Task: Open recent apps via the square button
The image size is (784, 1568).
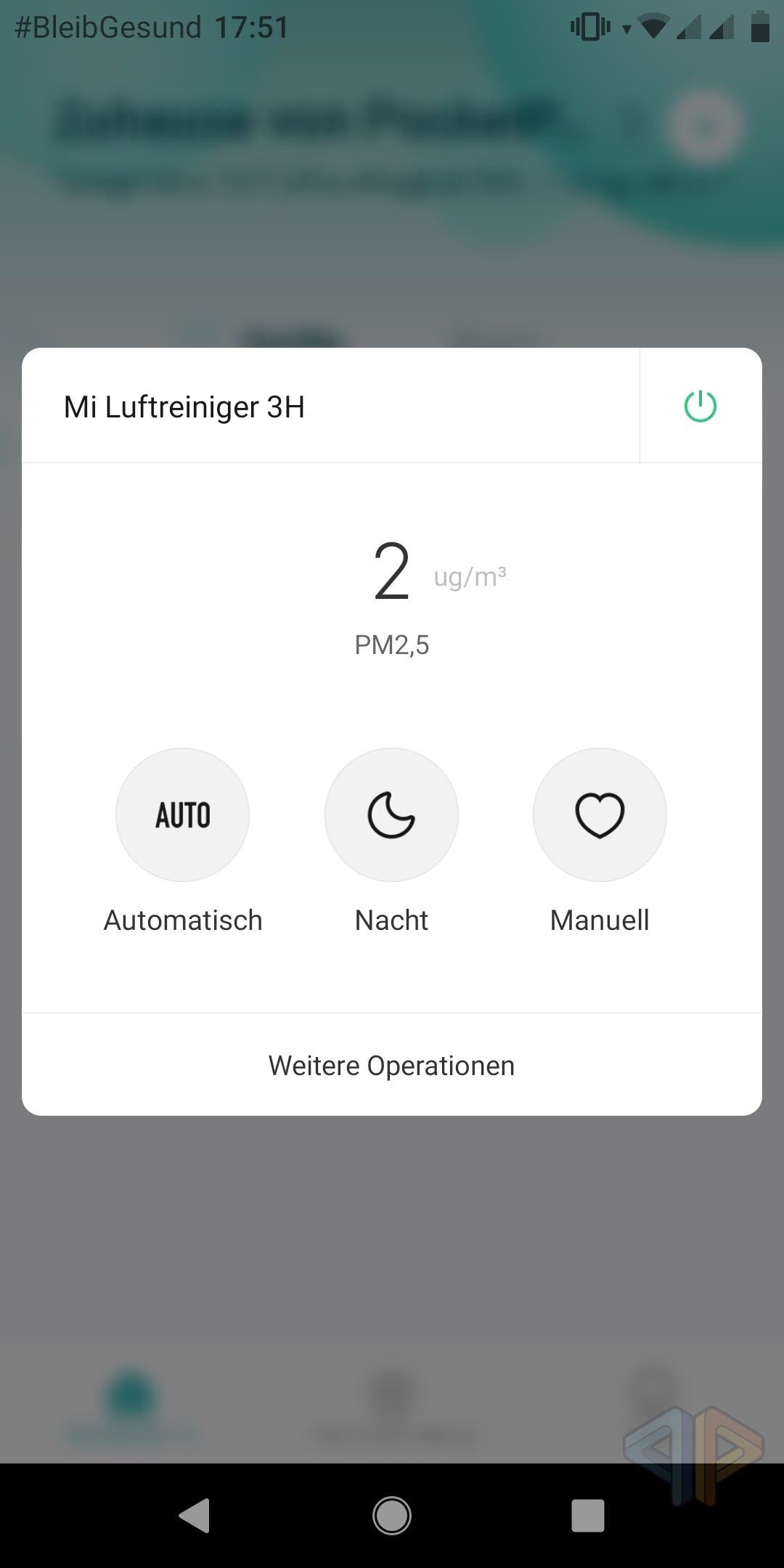Action: pos(588,1516)
